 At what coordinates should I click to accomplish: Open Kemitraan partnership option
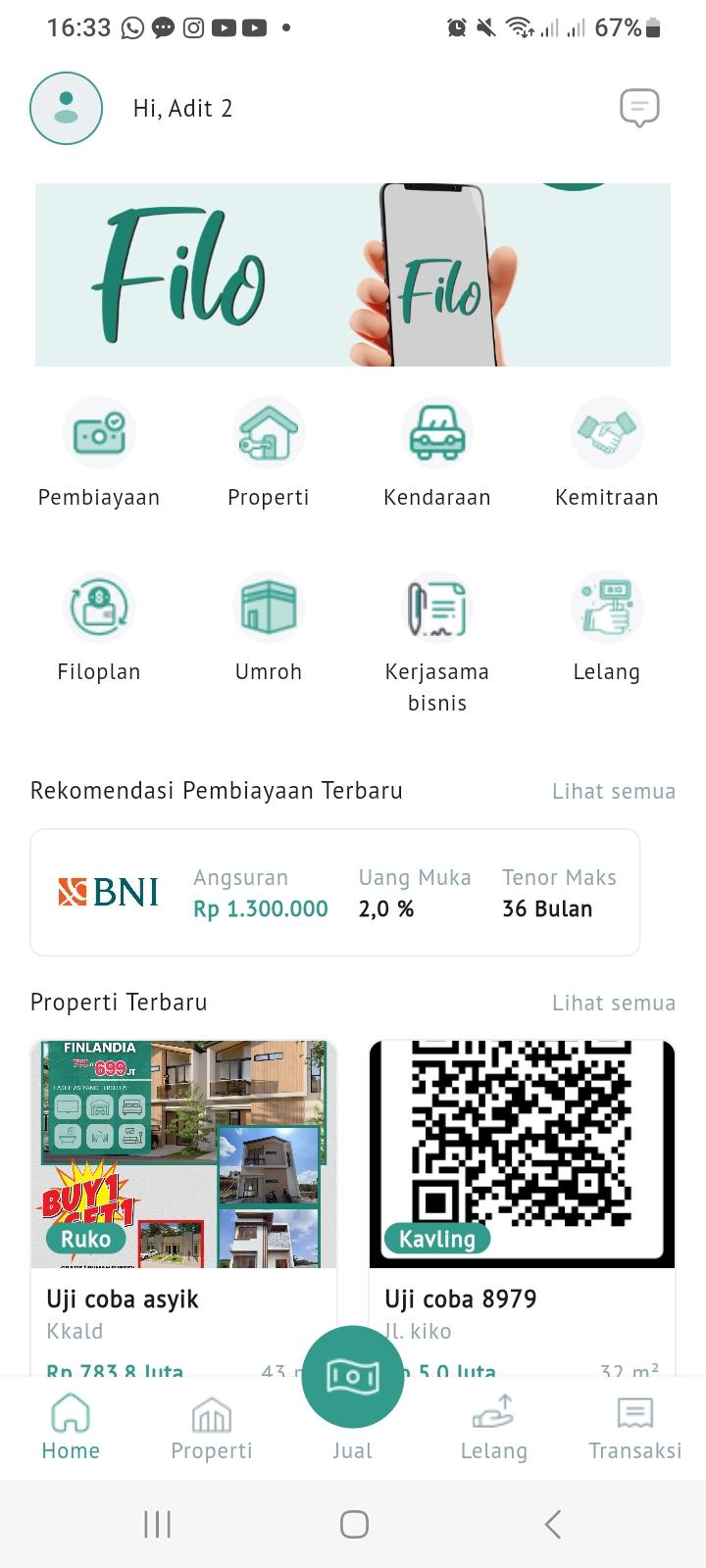(x=606, y=433)
